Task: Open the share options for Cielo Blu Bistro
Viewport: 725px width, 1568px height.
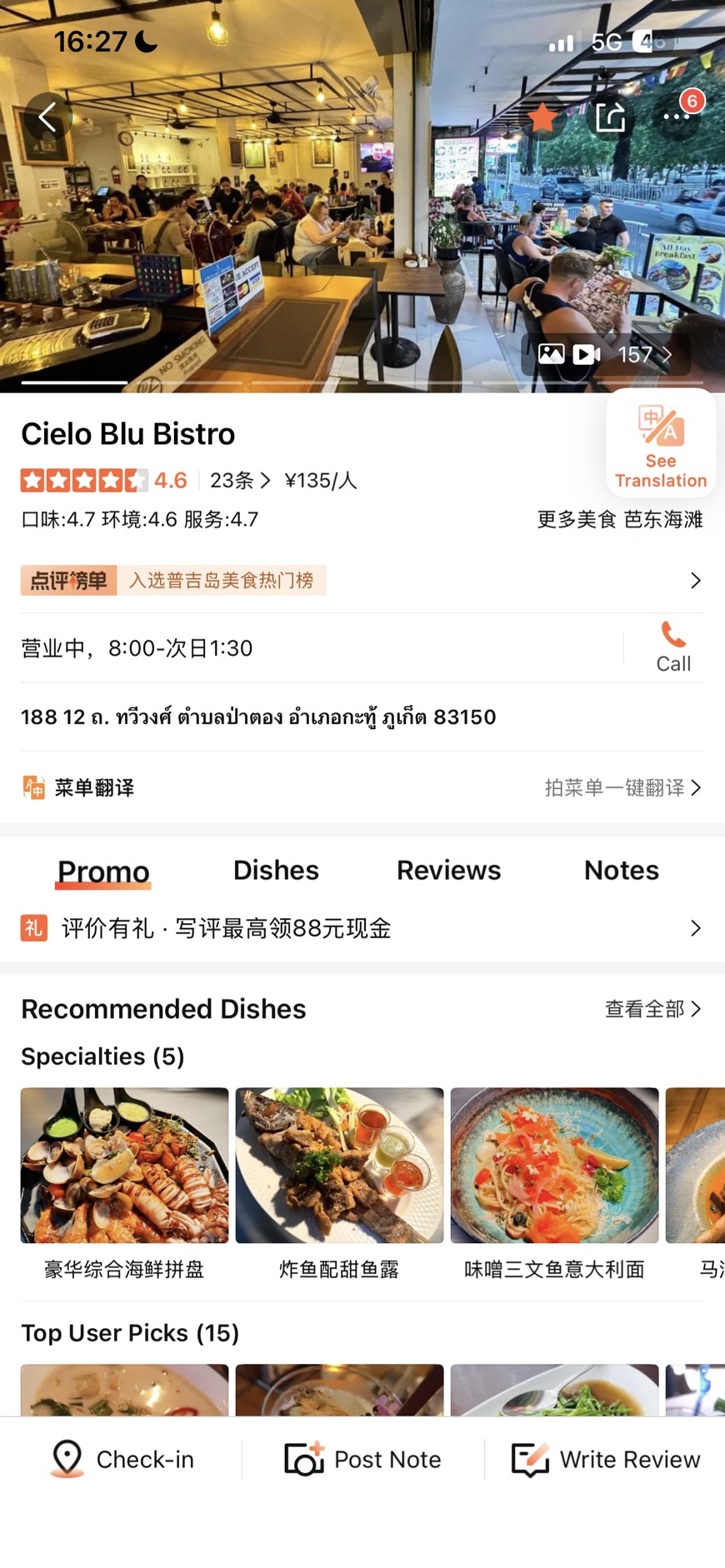Action: pos(611,117)
